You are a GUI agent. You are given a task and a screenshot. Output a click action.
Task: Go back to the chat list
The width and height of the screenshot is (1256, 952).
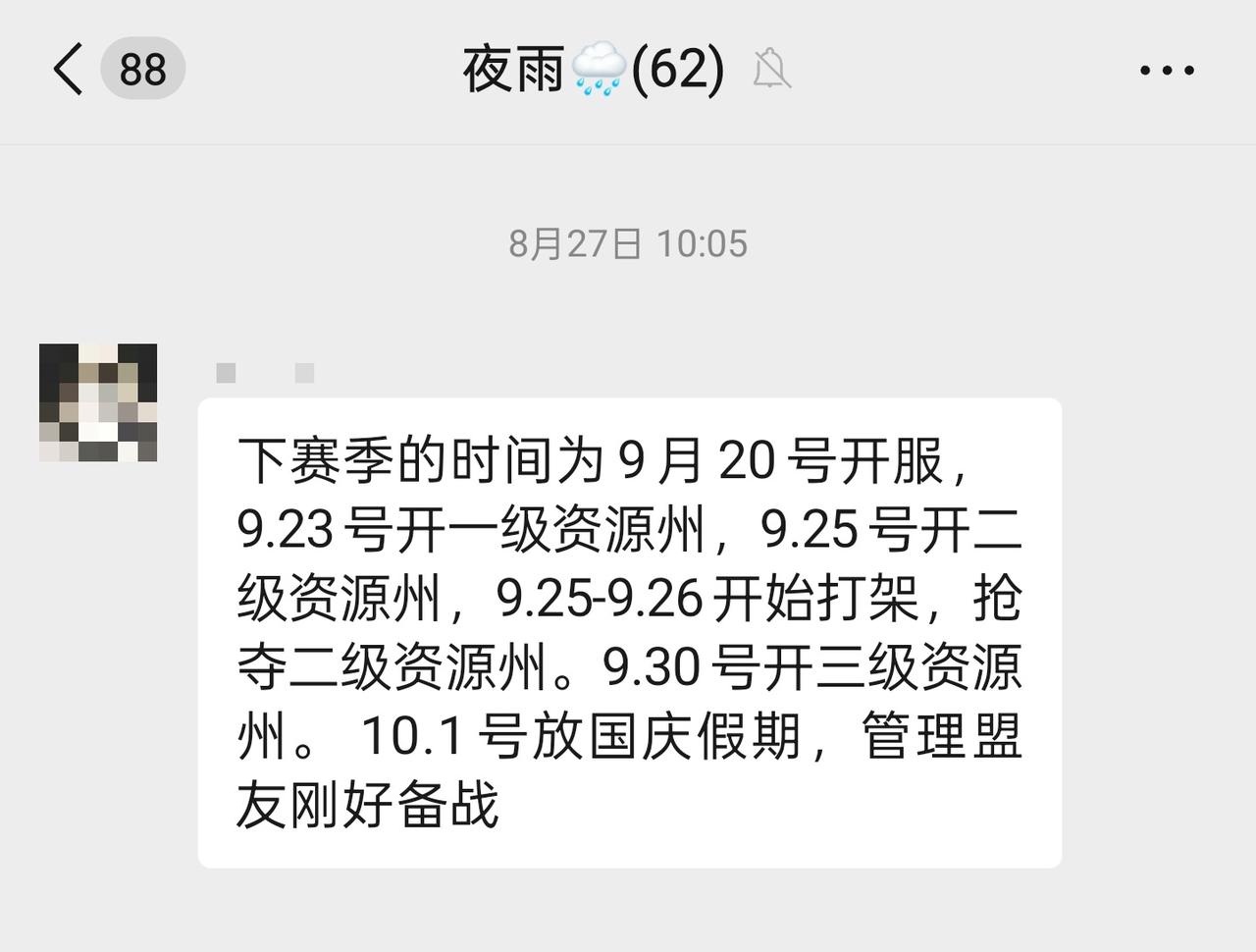[x=69, y=70]
